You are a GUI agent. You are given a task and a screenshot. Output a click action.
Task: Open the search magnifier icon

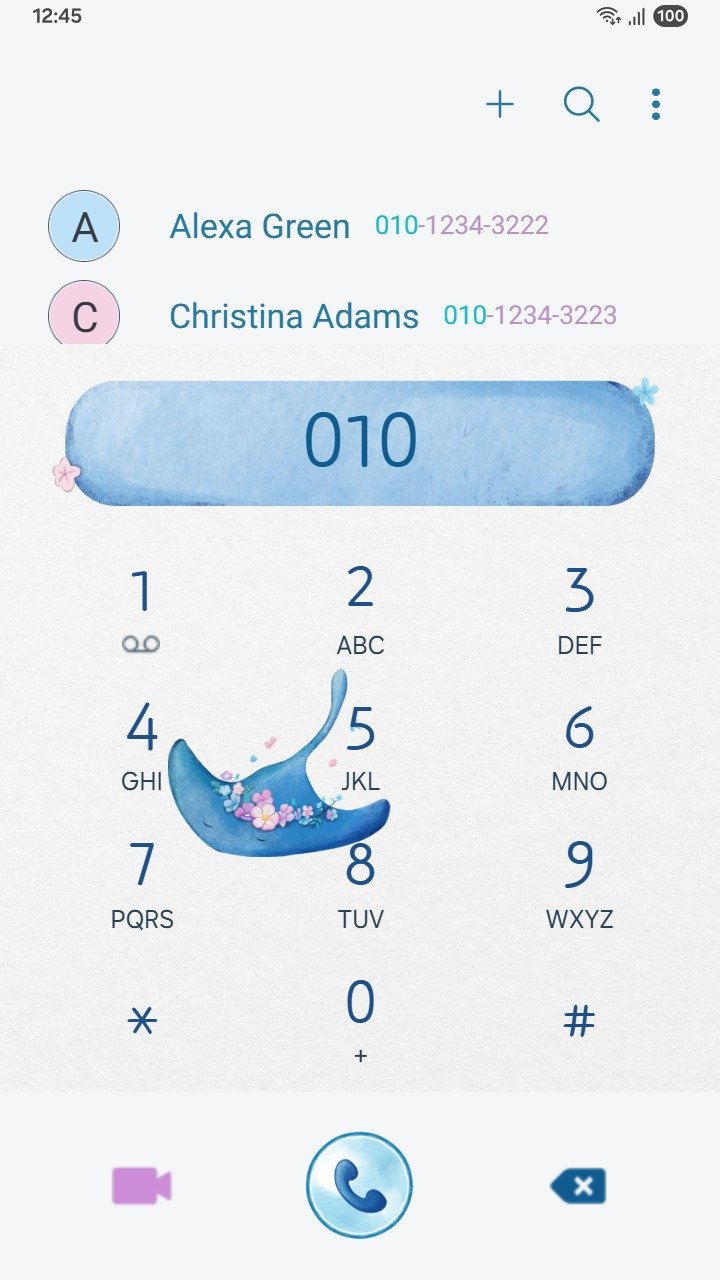581,104
